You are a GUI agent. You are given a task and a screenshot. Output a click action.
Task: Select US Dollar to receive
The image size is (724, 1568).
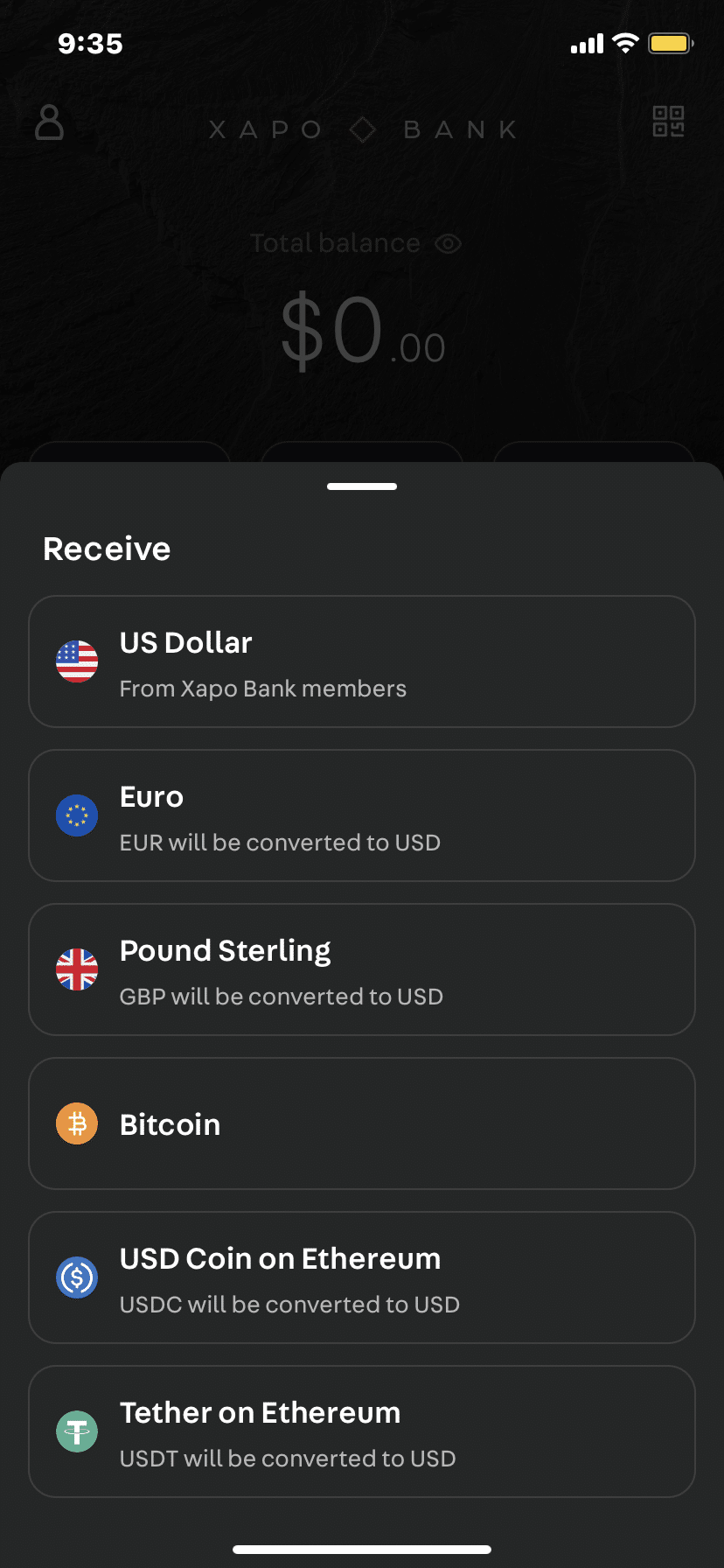point(362,661)
